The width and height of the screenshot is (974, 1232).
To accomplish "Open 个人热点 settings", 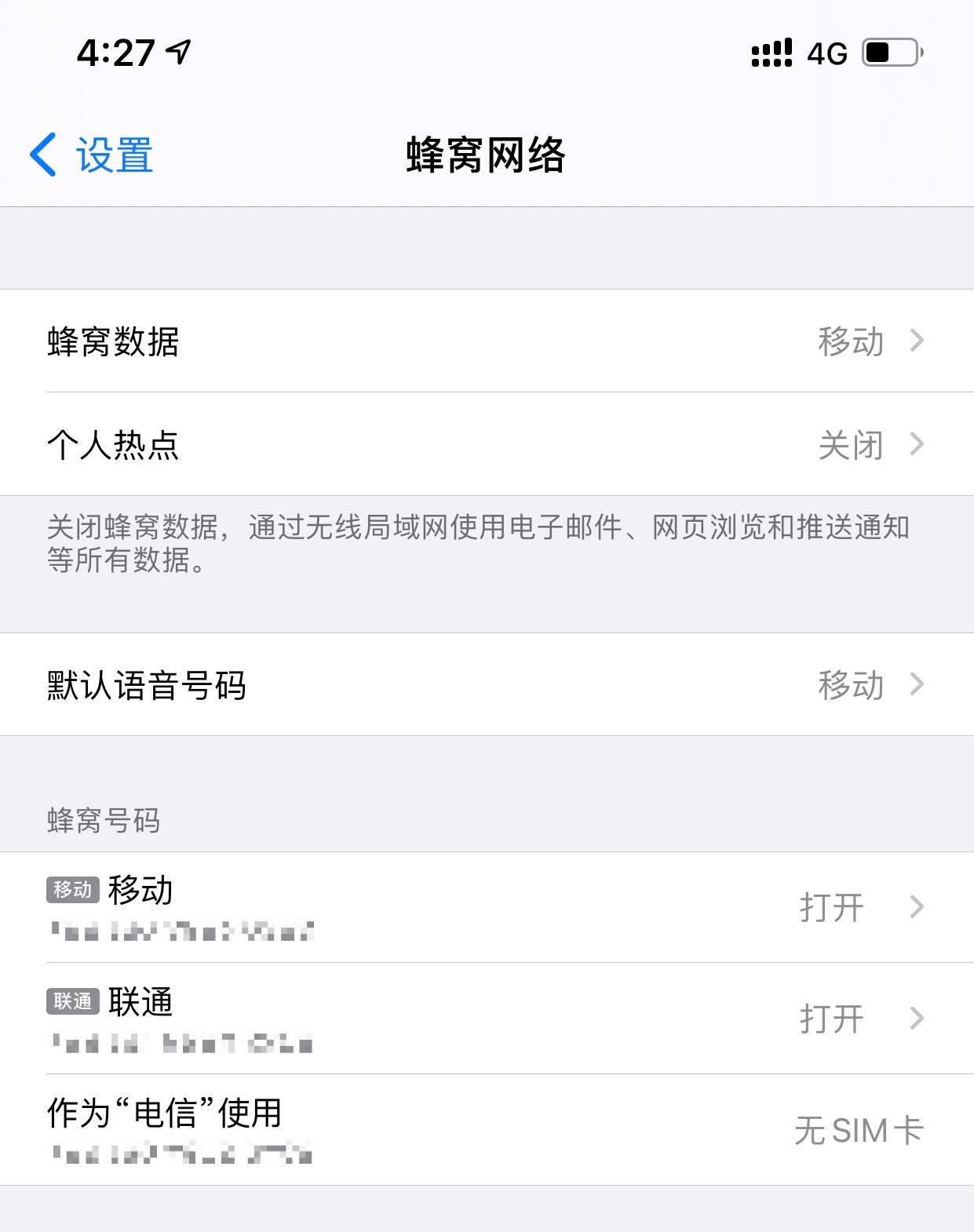I will 487,445.
